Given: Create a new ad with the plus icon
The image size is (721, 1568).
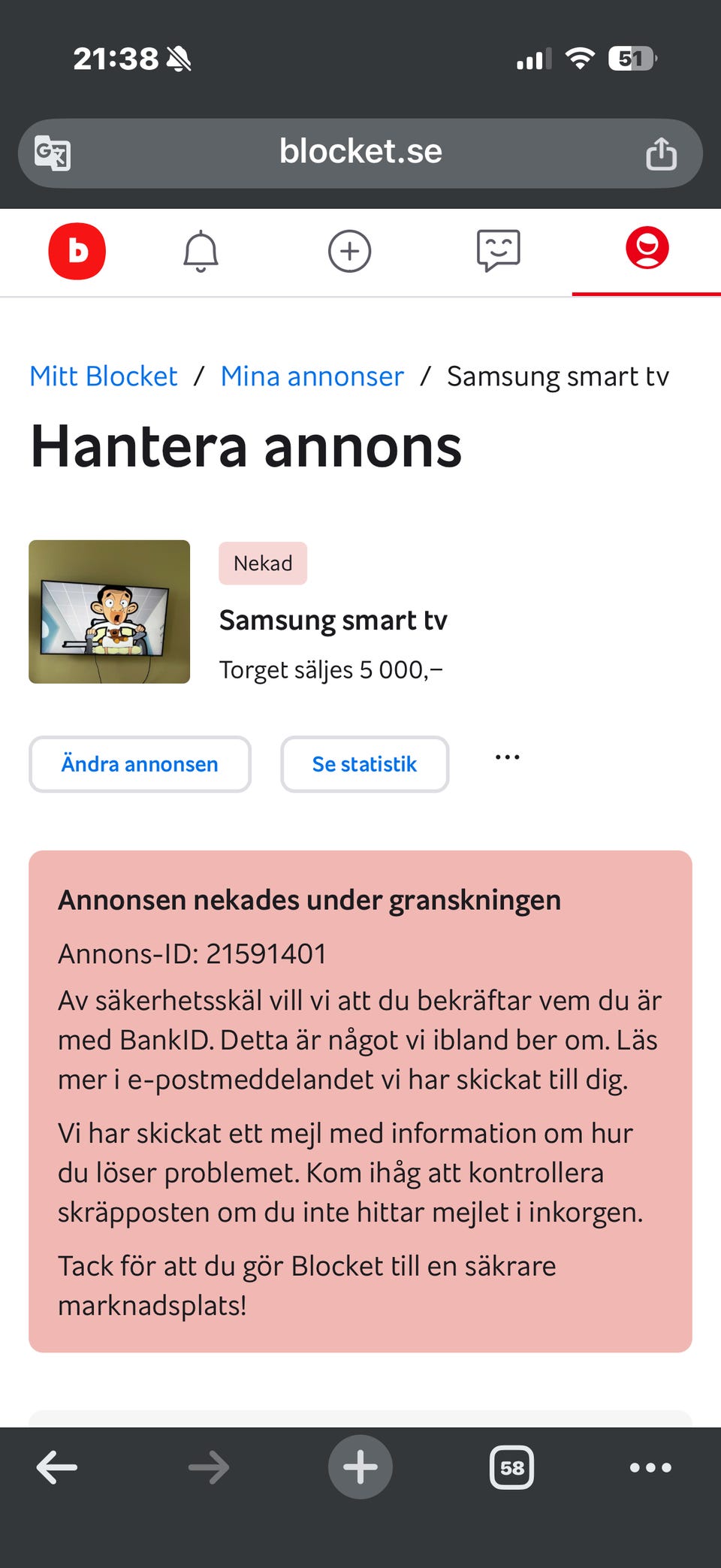Looking at the screenshot, I should [x=349, y=251].
